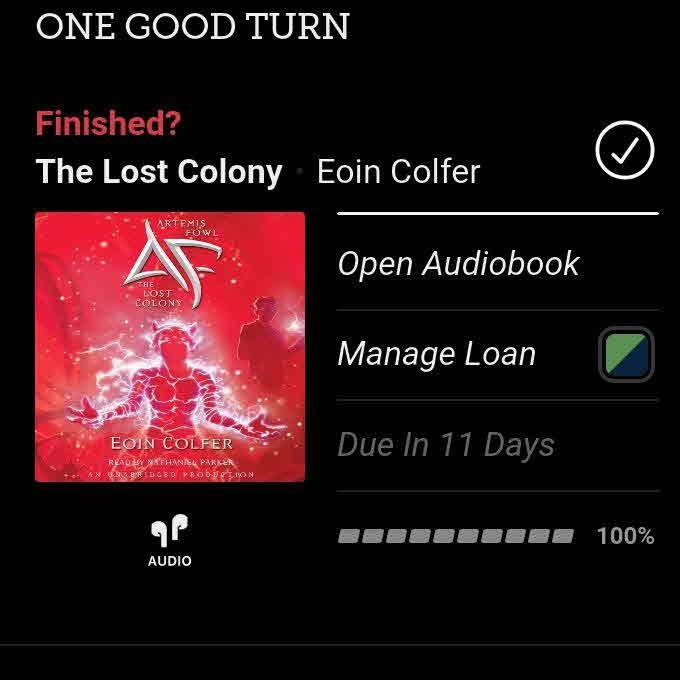Image resolution: width=680 pixels, height=680 pixels.
Task: Mark The Lost Colony as finished
Action: 624,152
